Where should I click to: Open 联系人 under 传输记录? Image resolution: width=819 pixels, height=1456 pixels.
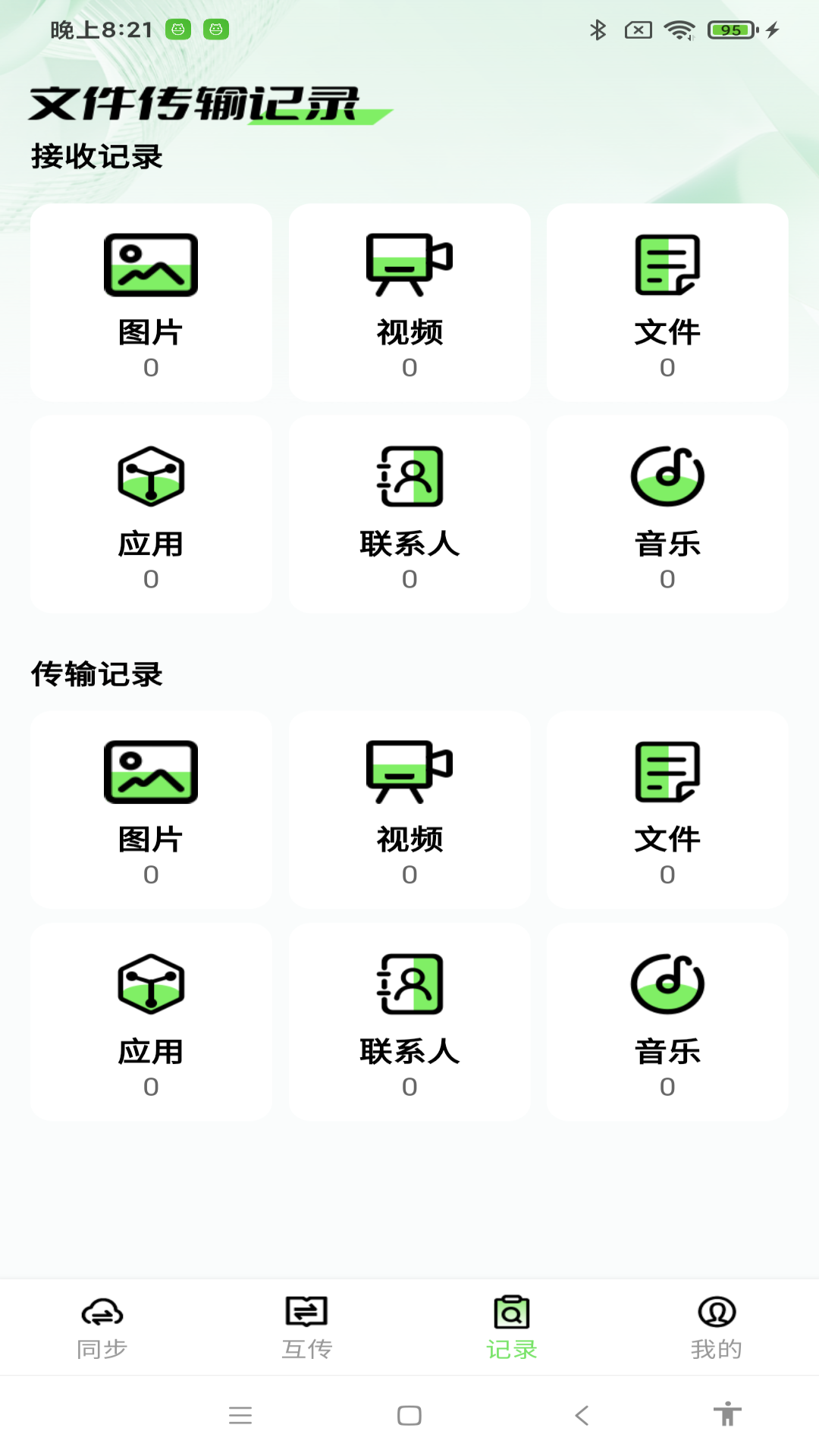point(409,1021)
